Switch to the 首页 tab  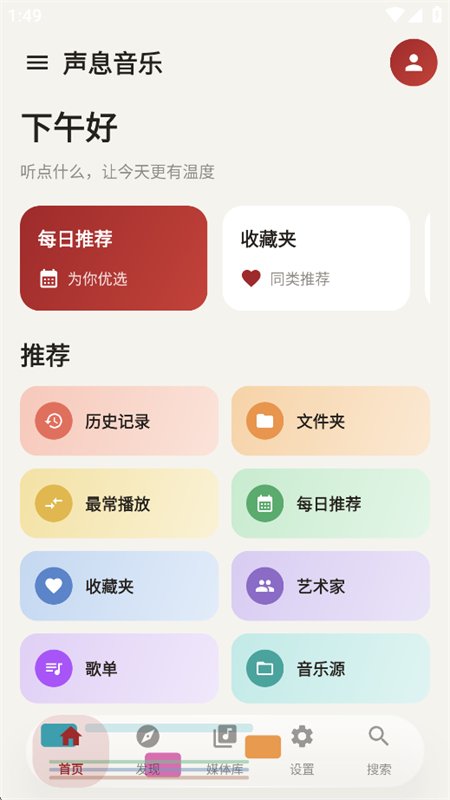click(71, 751)
